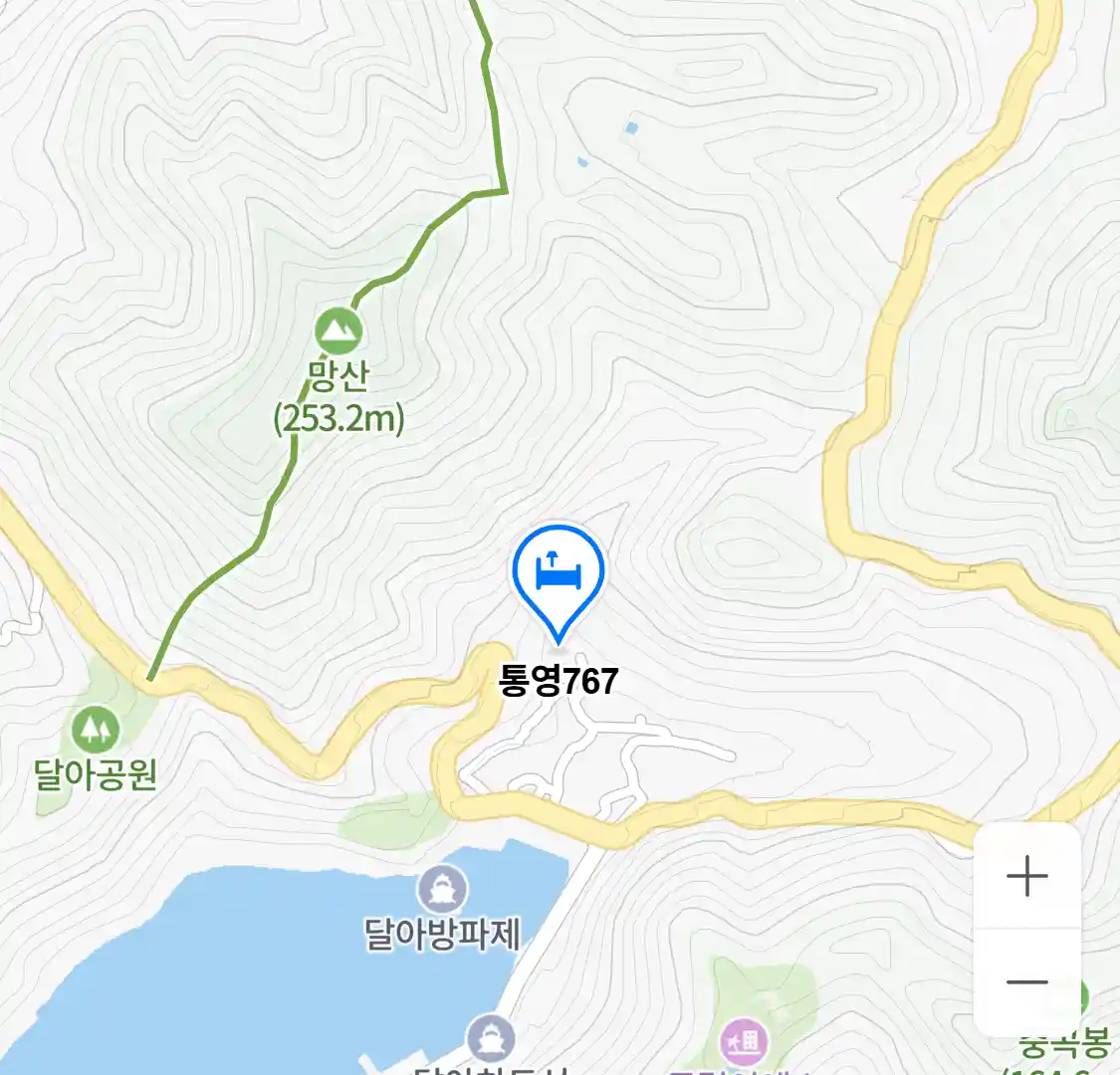
Task: Select the 통영767 lodging pin
Action: pyautogui.click(x=559, y=576)
